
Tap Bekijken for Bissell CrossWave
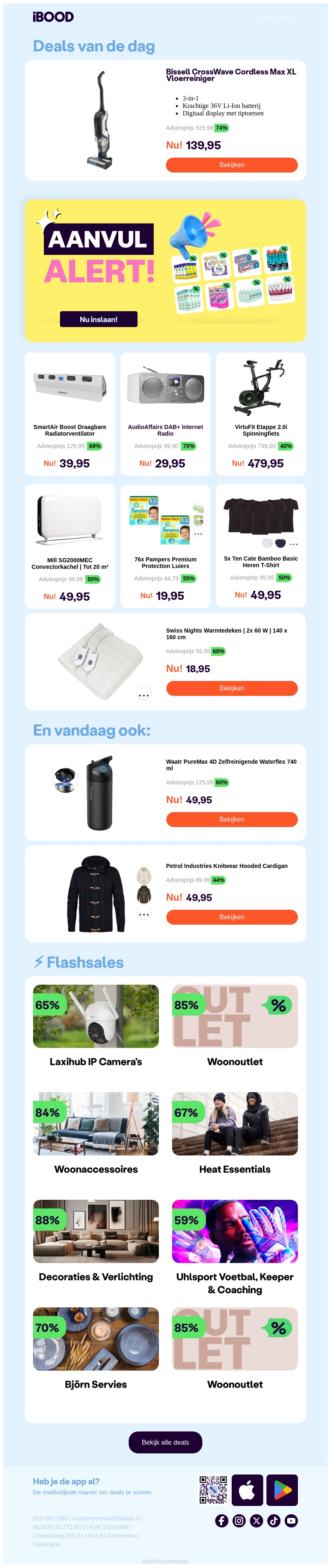(231, 165)
